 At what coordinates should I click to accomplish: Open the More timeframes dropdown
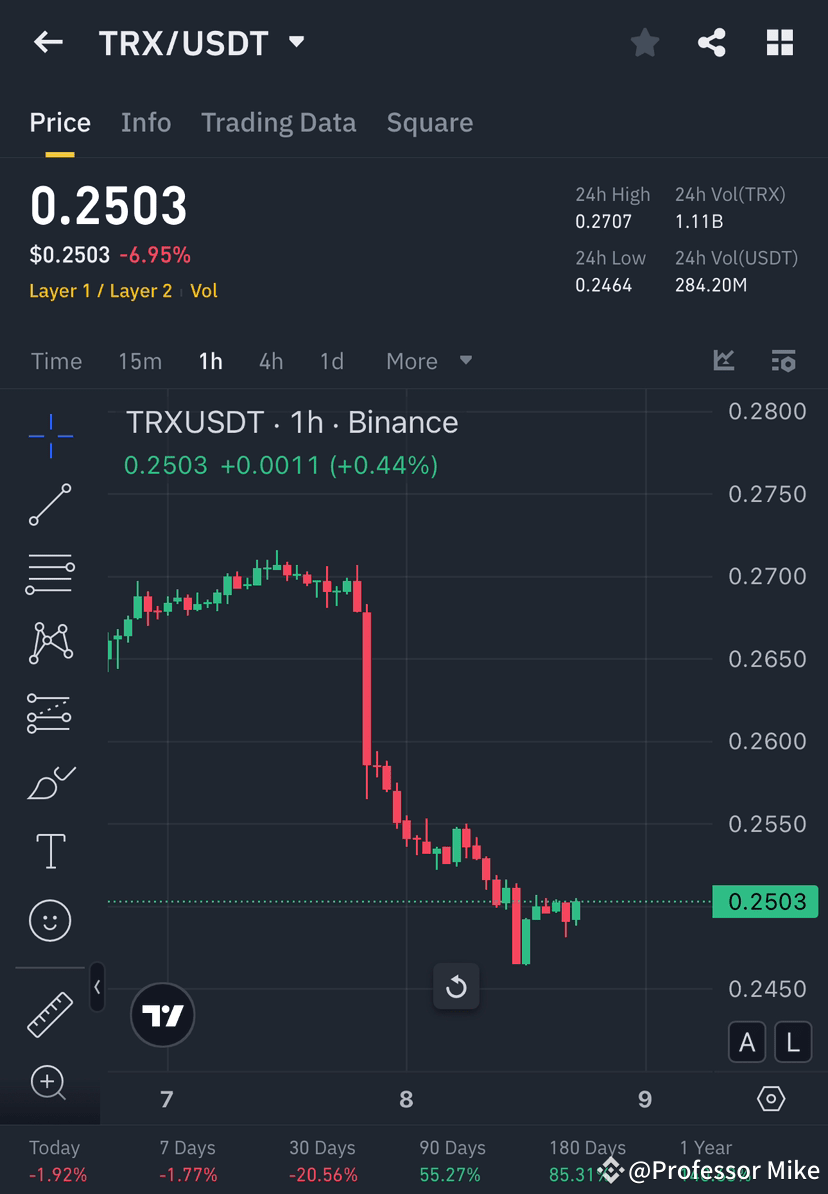pos(428,361)
